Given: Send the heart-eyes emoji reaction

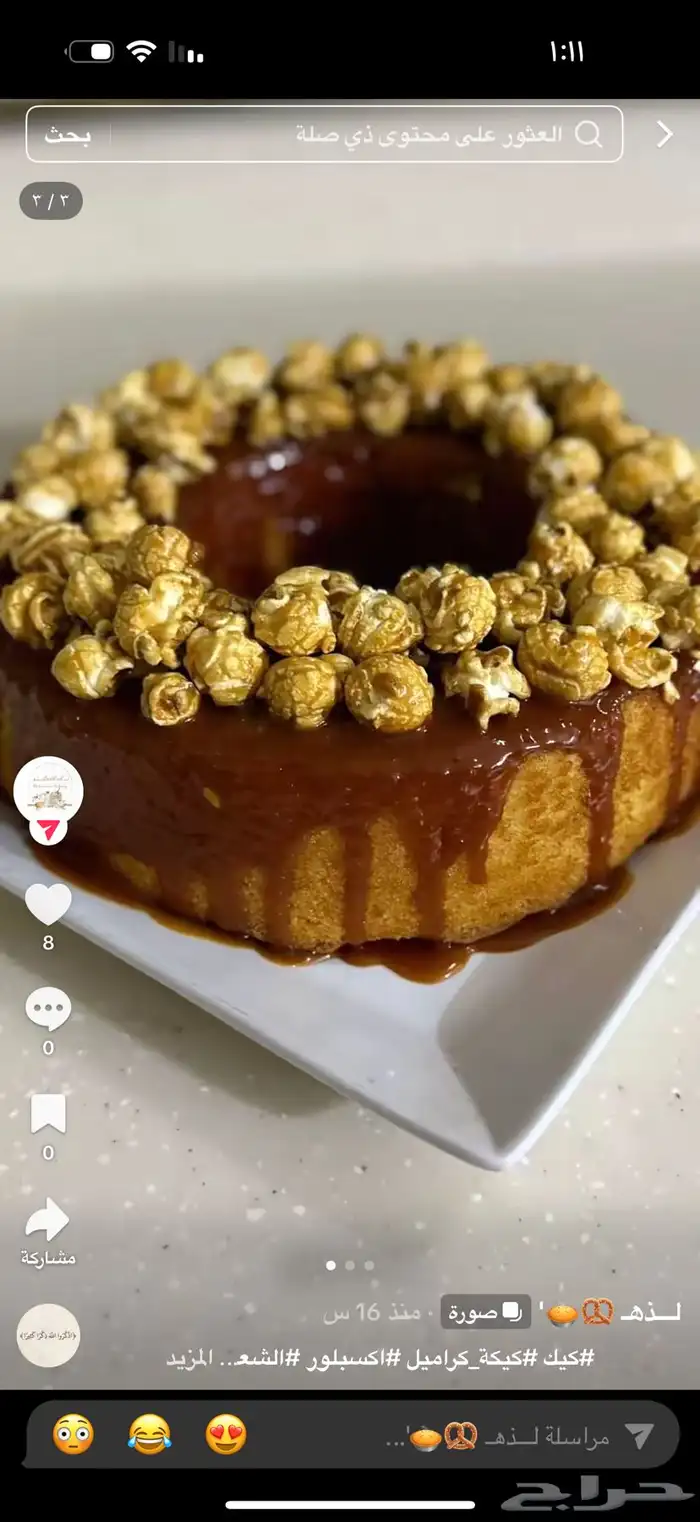Looking at the screenshot, I should tap(226, 1435).
